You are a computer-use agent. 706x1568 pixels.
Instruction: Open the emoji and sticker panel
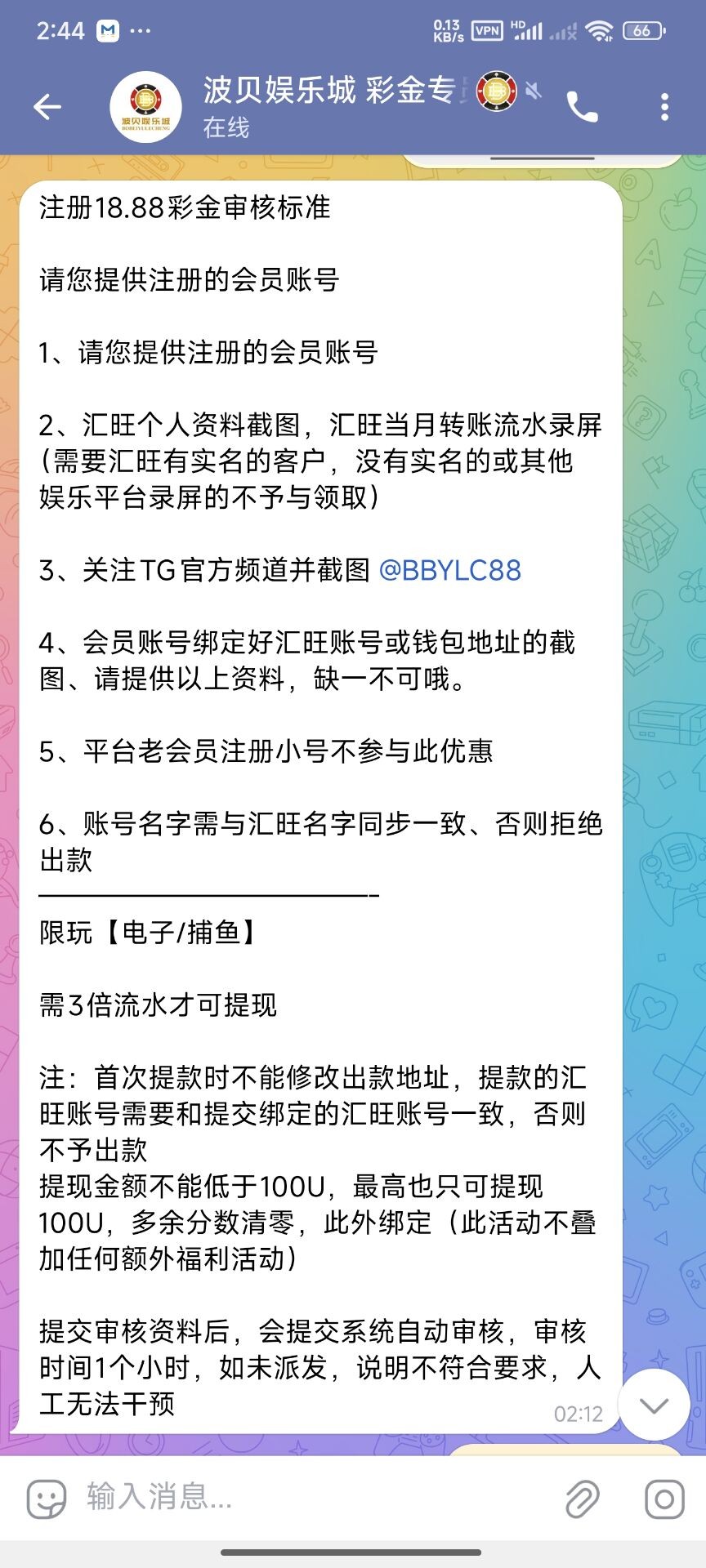[x=46, y=1499]
